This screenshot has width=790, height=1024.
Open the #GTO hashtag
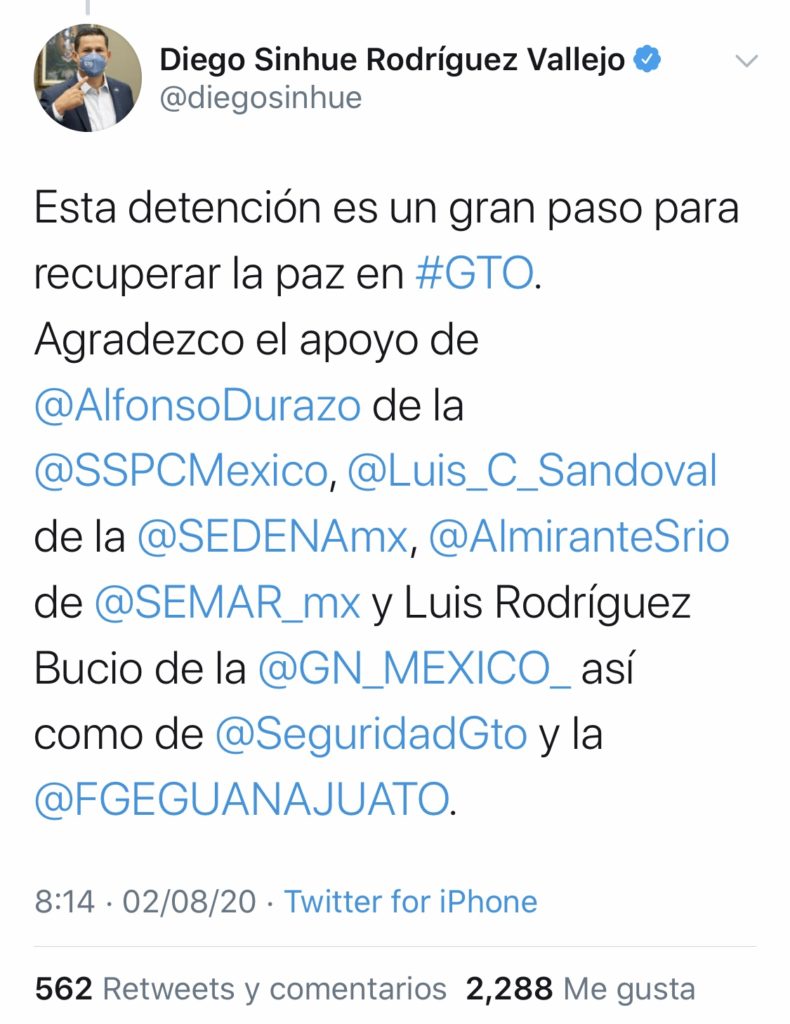point(474,275)
